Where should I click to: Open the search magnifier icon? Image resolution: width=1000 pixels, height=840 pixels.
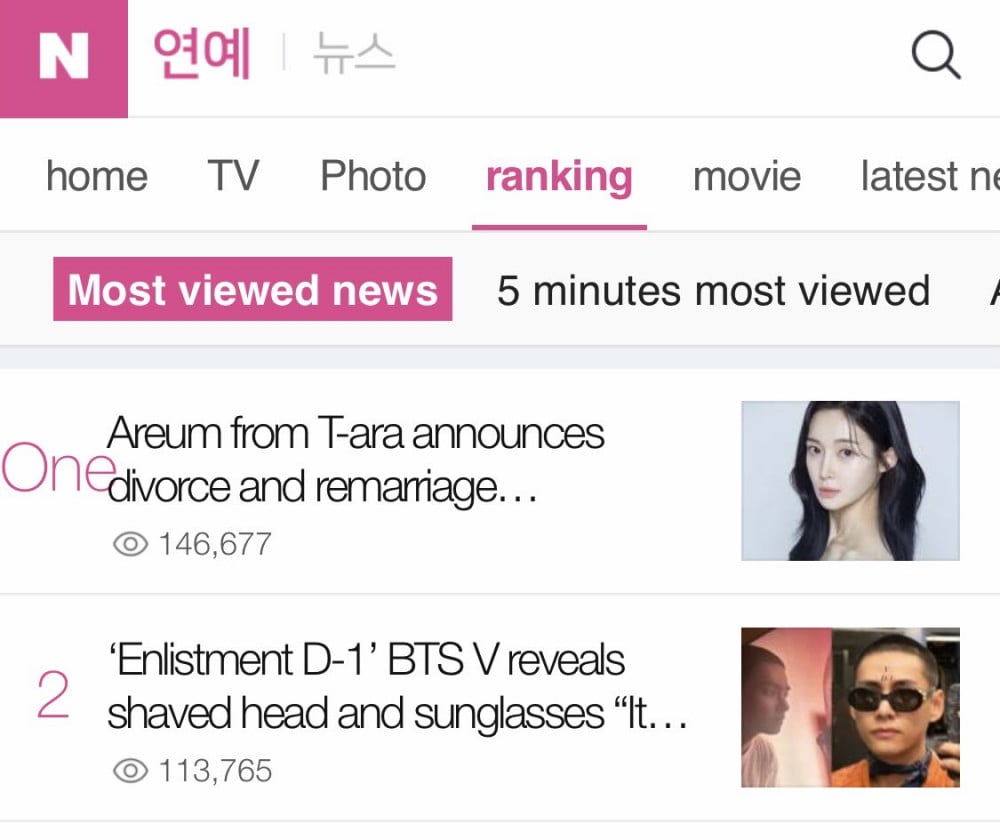click(936, 54)
